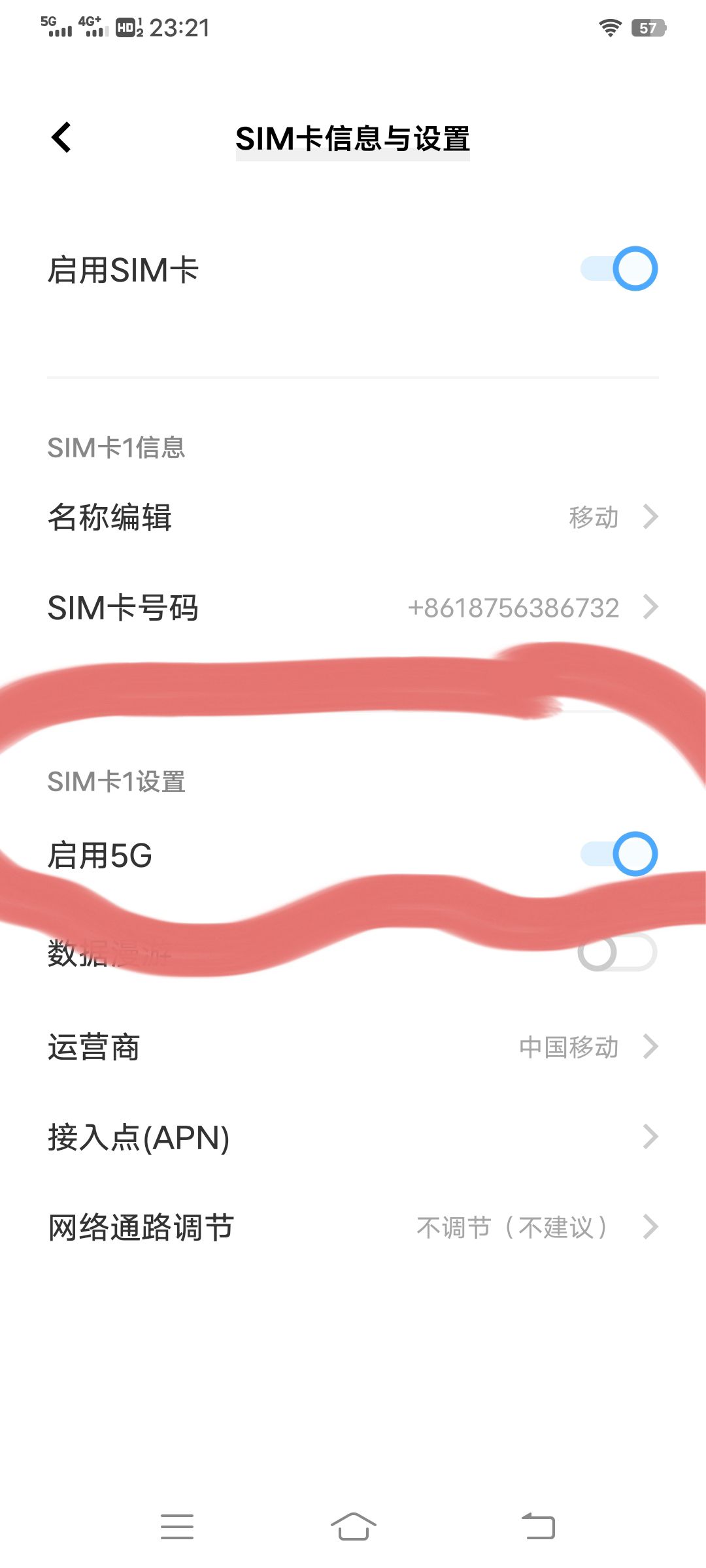Open 运营商 carrier selection

point(353,1047)
